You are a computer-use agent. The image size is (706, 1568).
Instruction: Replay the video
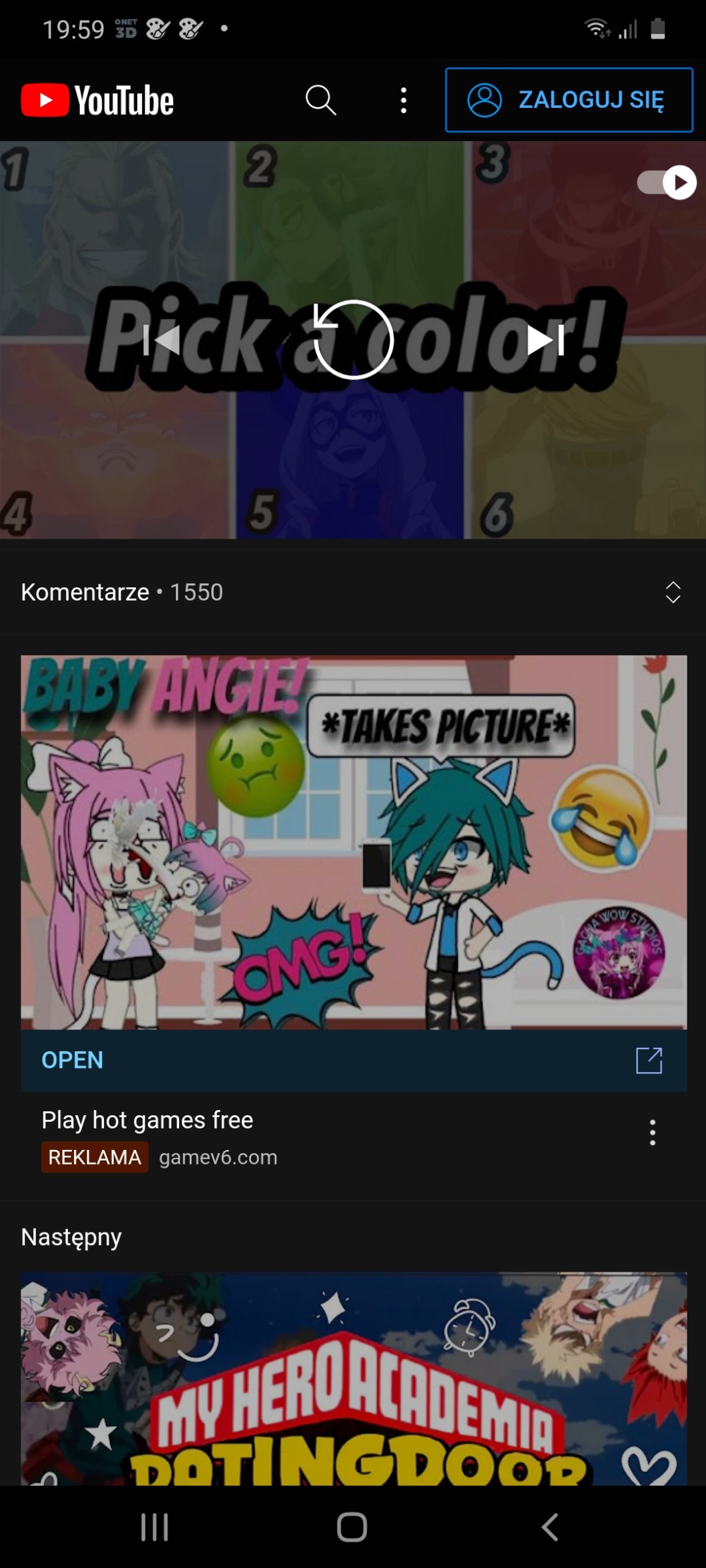click(353, 340)
